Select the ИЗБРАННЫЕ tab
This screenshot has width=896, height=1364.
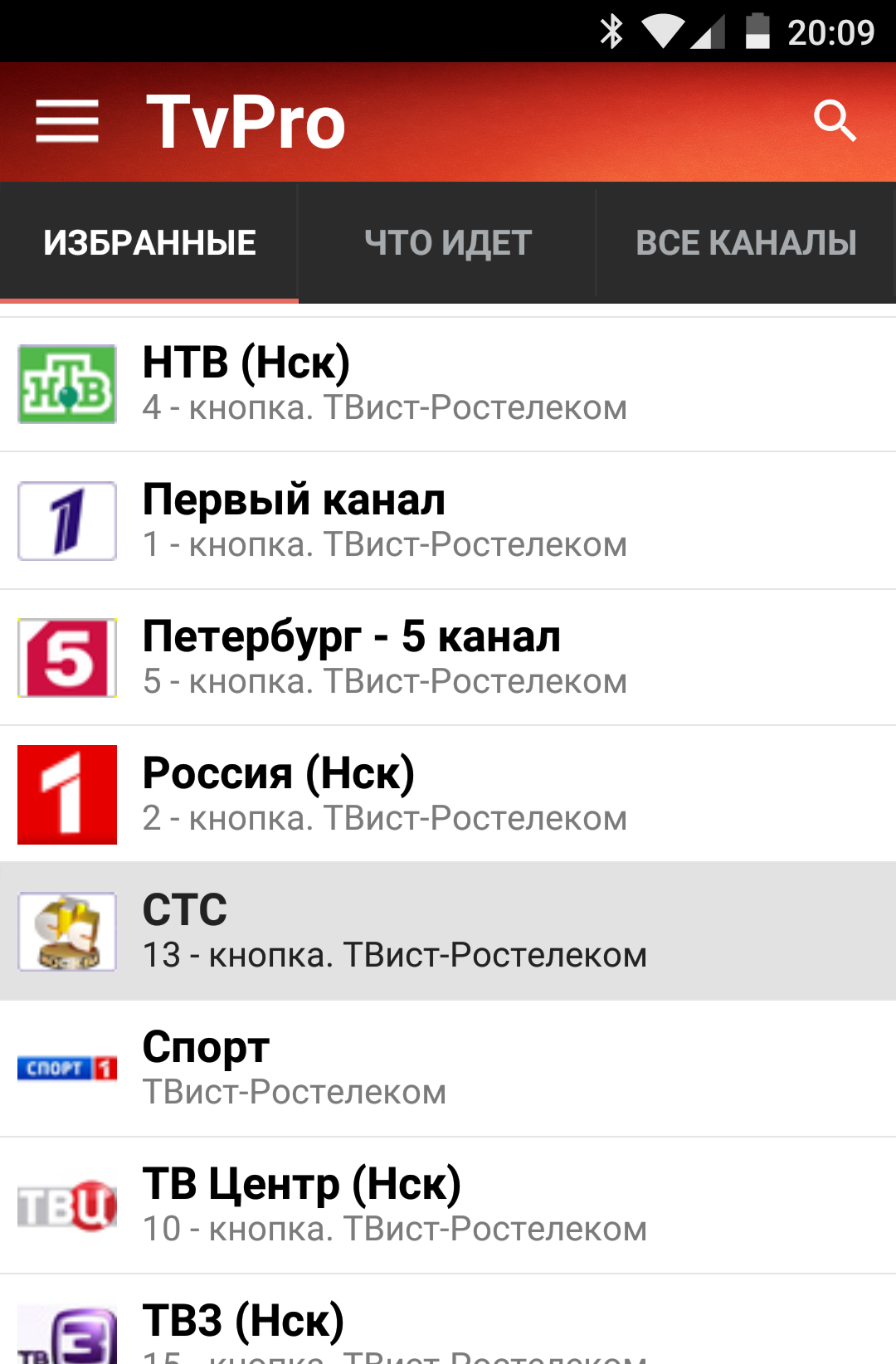(149, 243)
